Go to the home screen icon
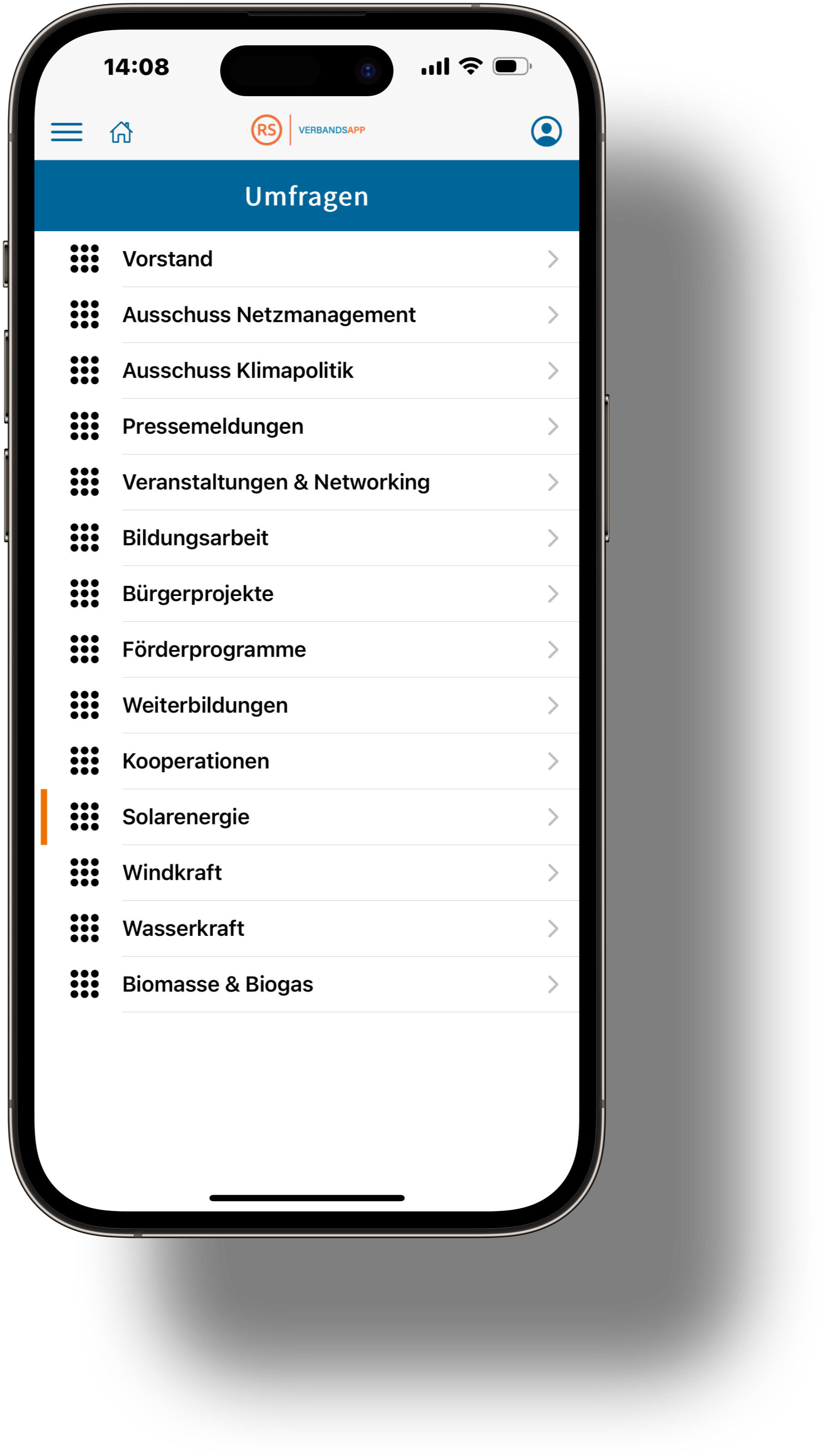This screenshot has height=1456, width=823. click(121, 132)
